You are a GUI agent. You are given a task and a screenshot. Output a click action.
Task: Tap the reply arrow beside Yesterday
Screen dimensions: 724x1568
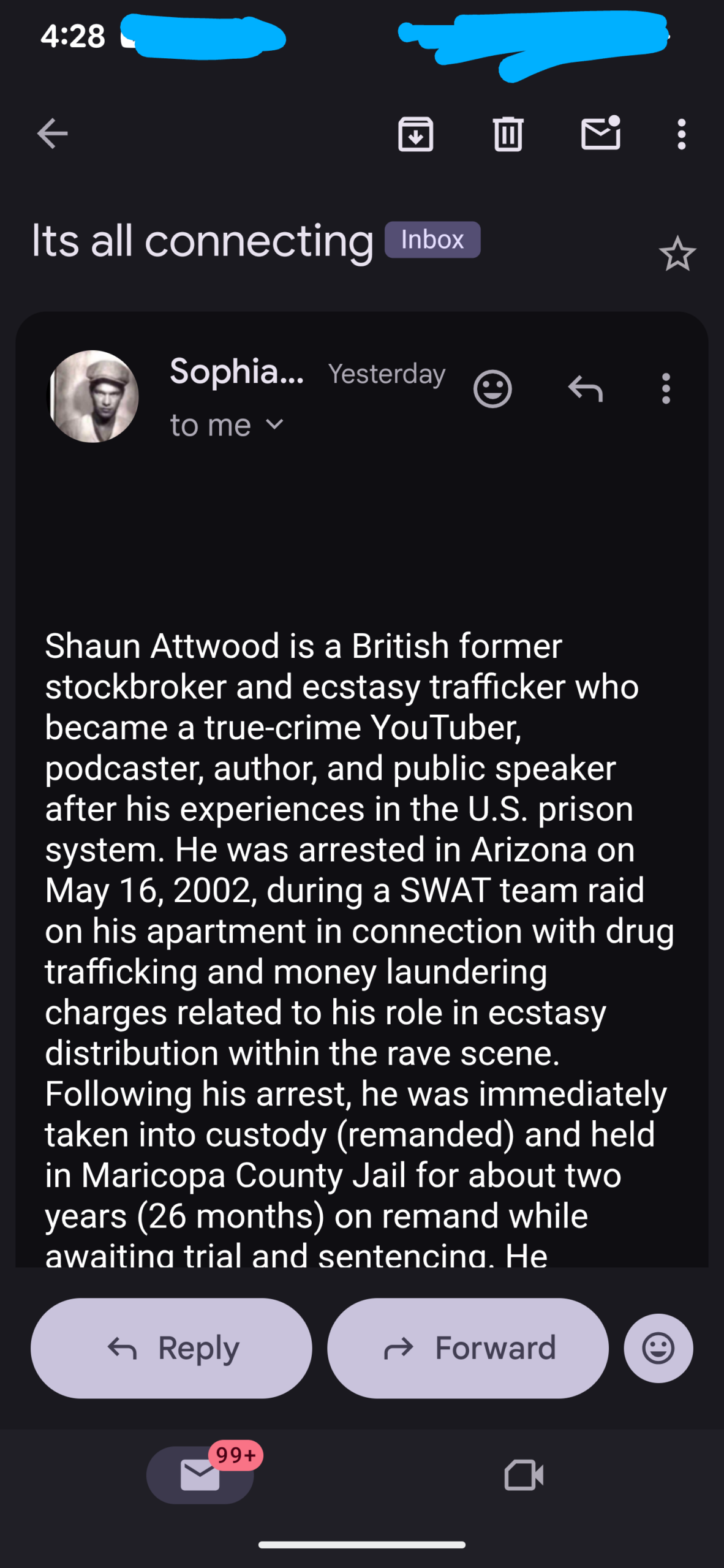point(585,388)
